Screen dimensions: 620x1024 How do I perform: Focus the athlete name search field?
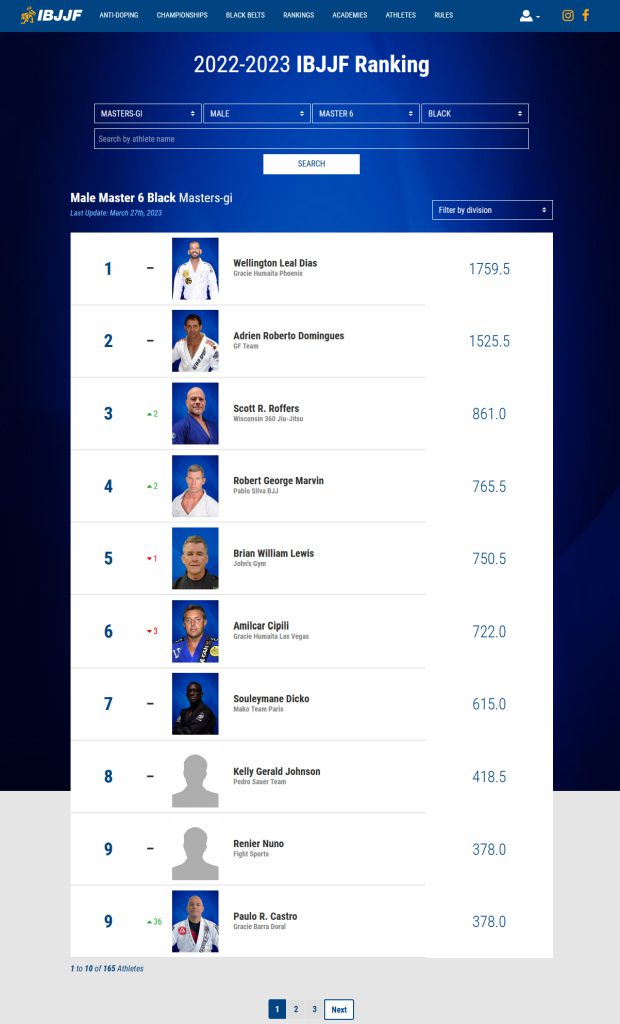311,138
